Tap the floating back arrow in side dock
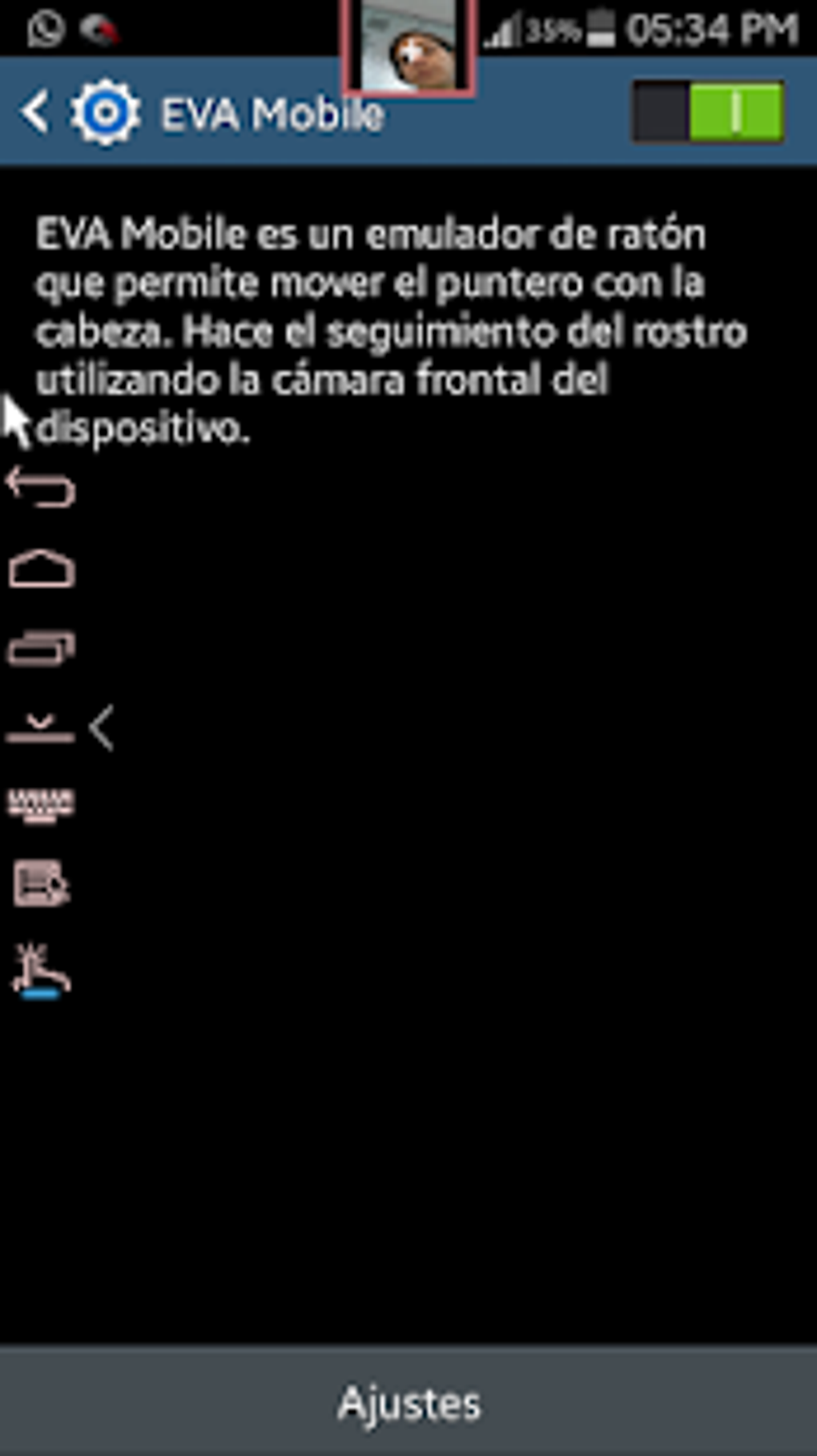The height and width of the screenshot is (1456, 817). (41, 487)
